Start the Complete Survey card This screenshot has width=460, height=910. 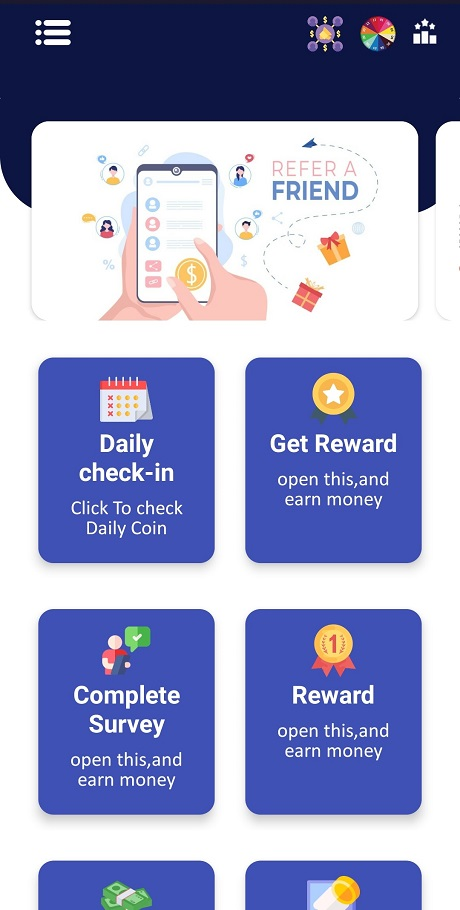tap(126, 712)
